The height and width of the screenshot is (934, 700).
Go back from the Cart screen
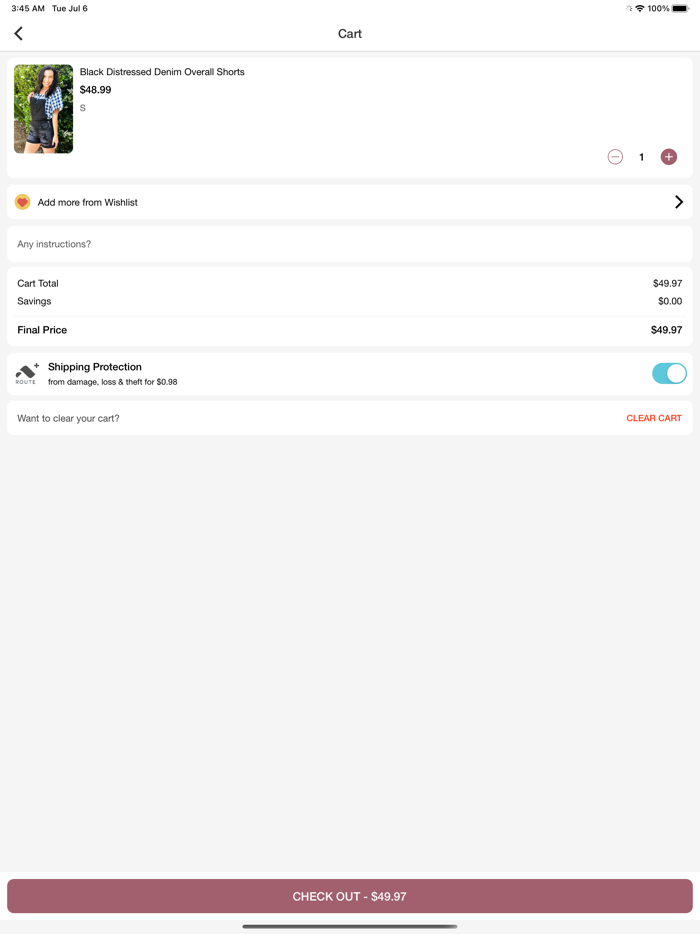(x=18, y=34)
